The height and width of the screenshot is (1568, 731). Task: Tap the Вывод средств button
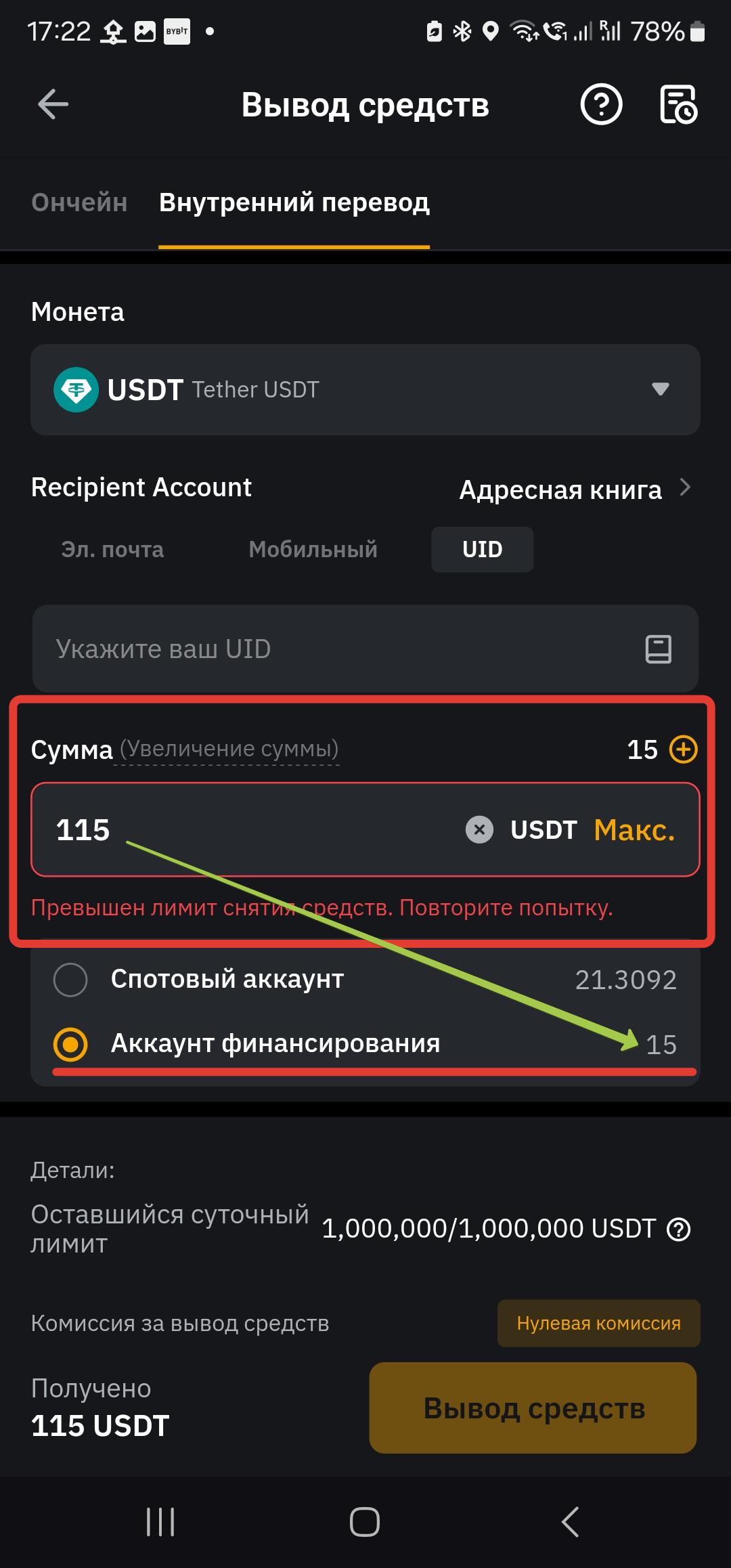(x=533, y=1408)
